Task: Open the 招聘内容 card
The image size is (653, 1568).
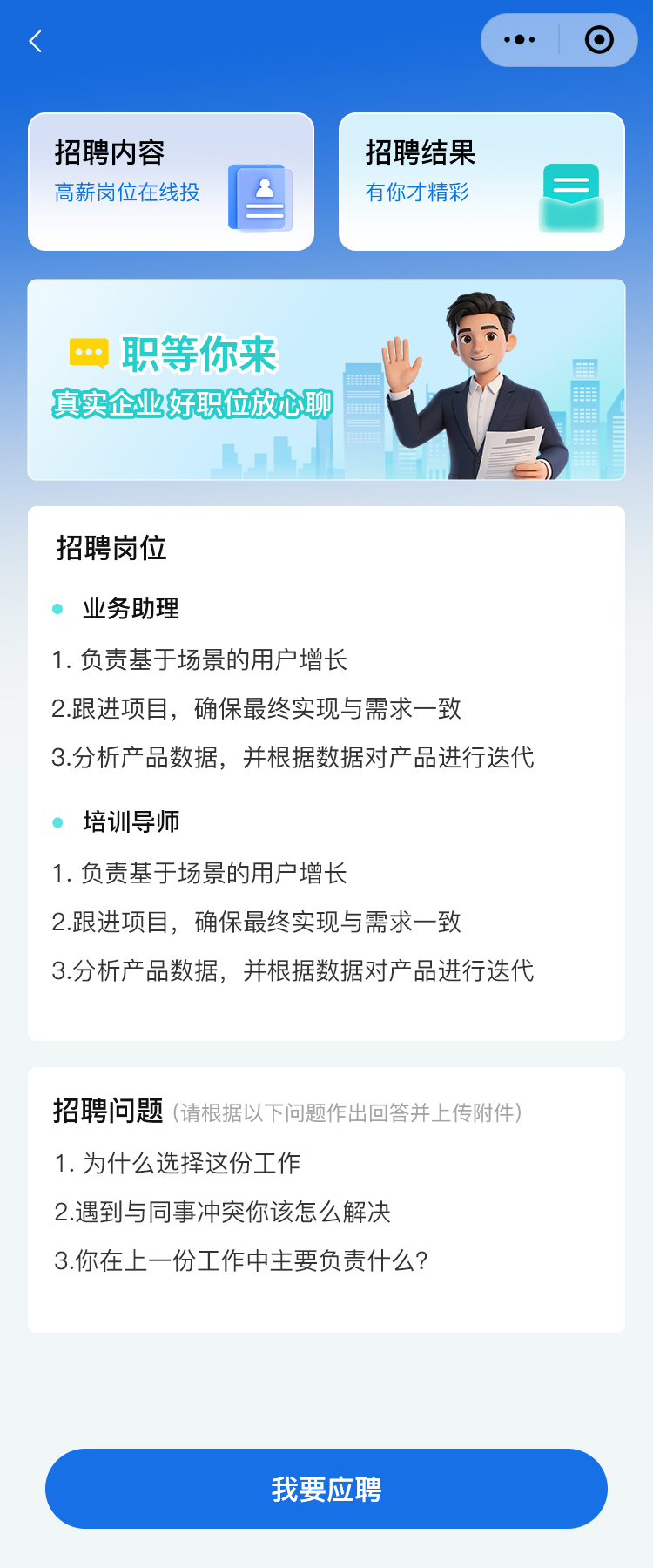Action: coord(171,182)
